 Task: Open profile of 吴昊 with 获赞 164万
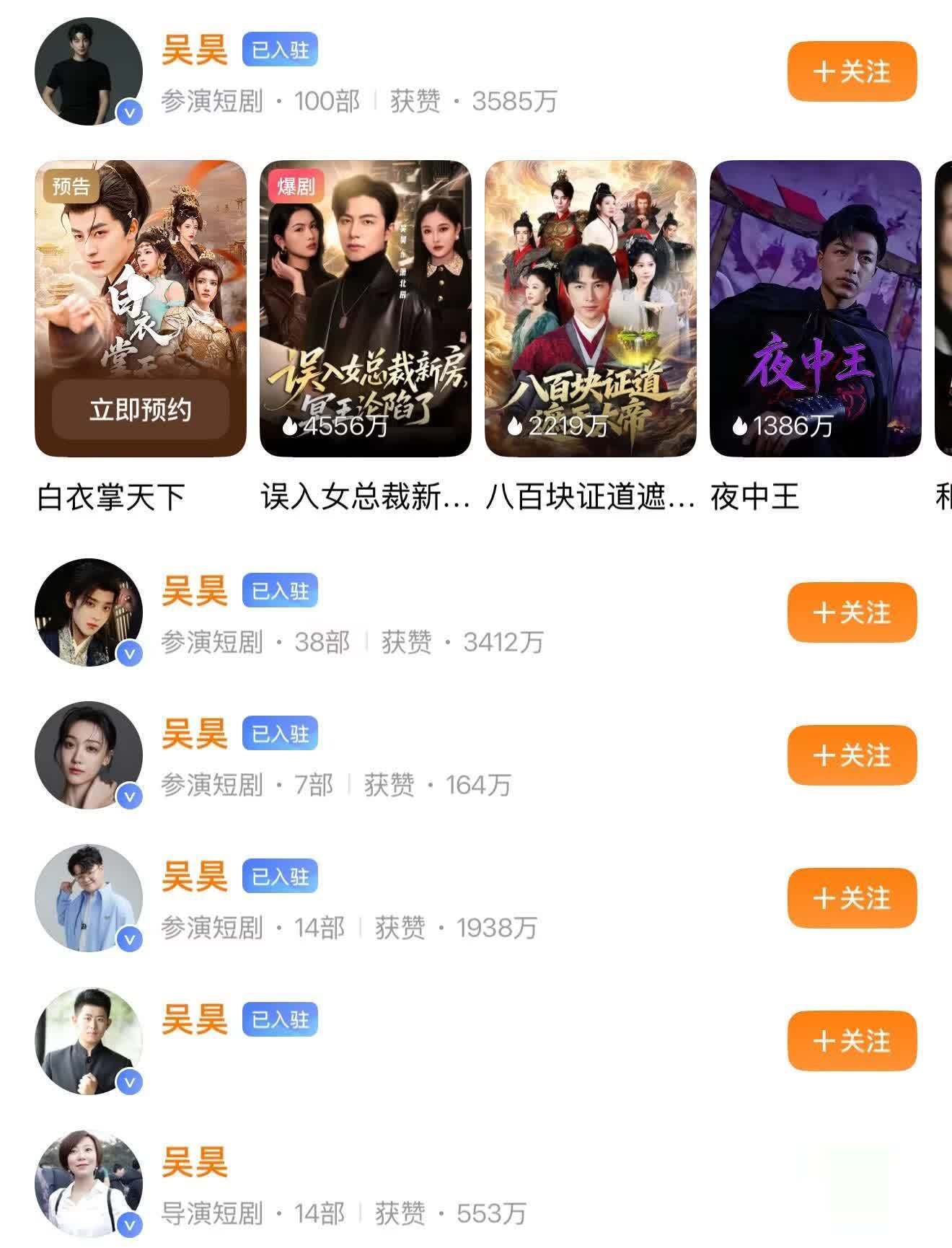[x=89, y=755]
